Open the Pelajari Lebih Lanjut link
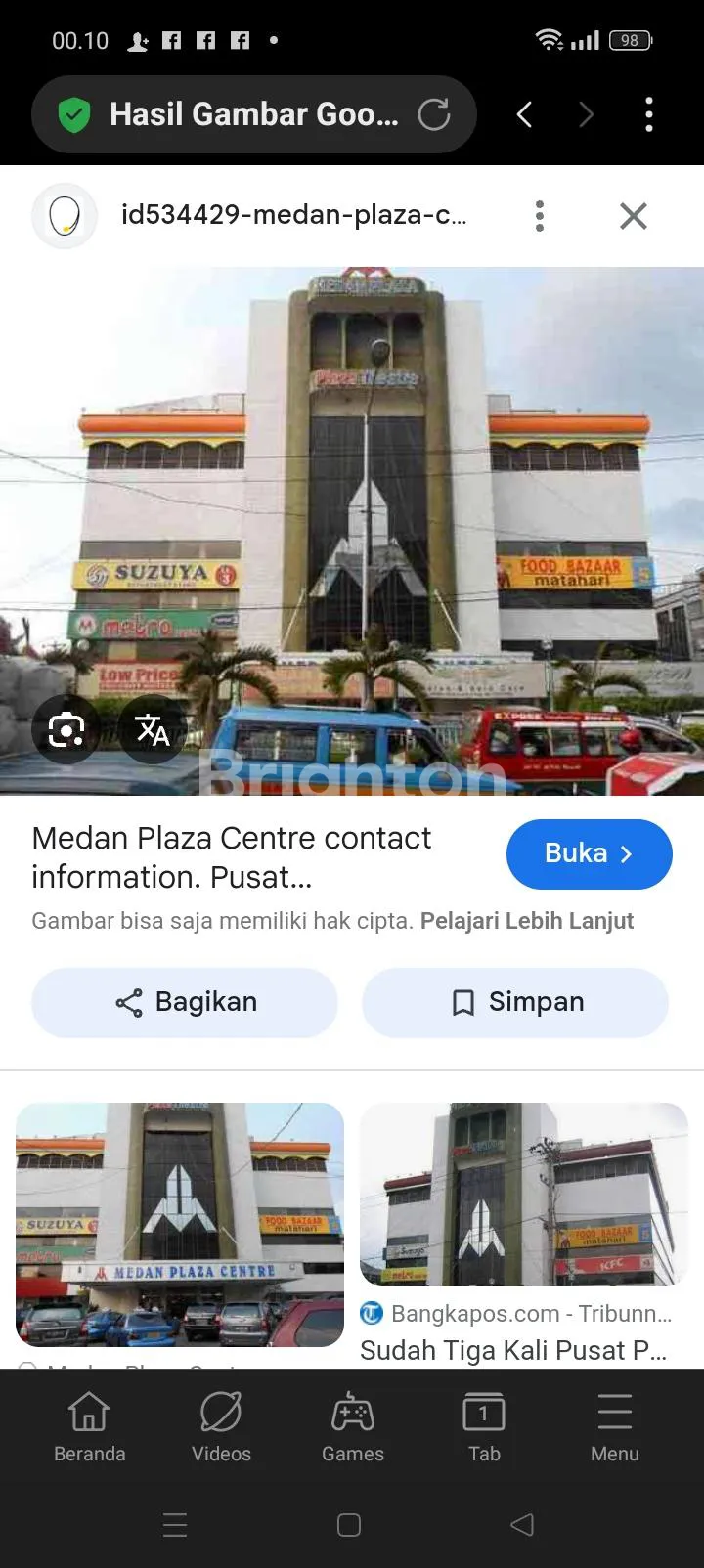Image resolution: width=704 pixels, height=1568 pixels. point(527,921)
